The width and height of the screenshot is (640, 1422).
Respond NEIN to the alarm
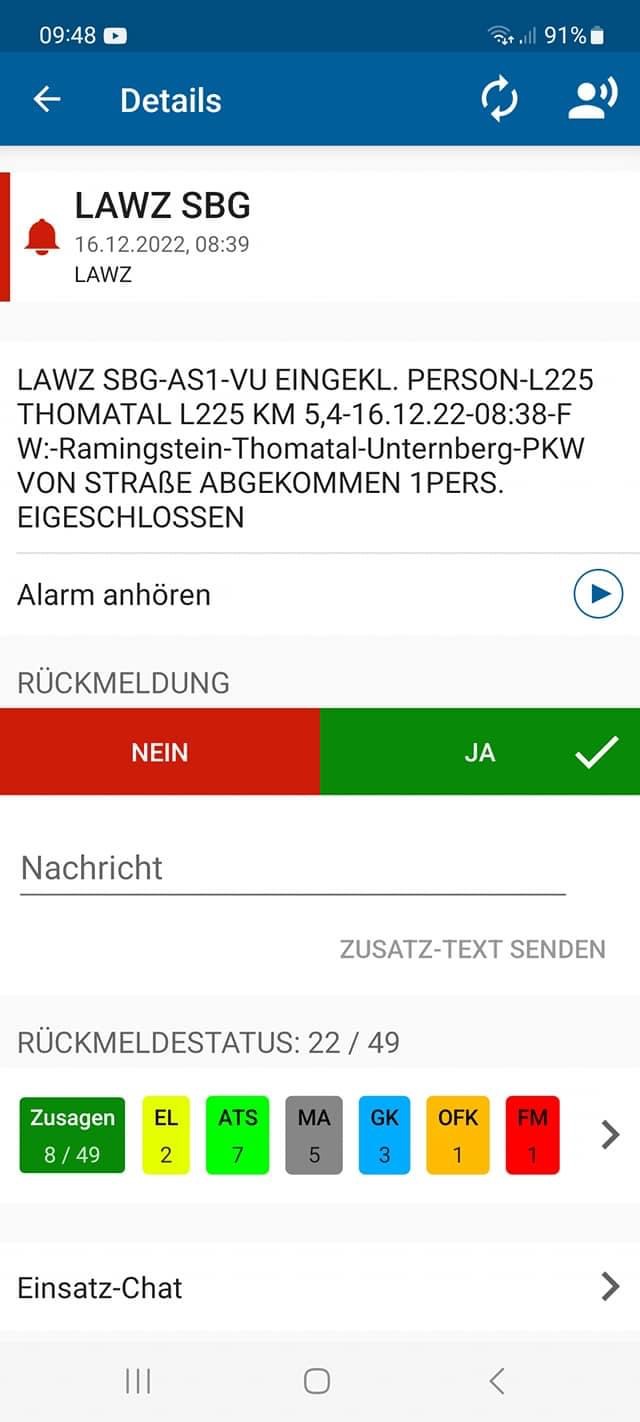pos(160,752)
